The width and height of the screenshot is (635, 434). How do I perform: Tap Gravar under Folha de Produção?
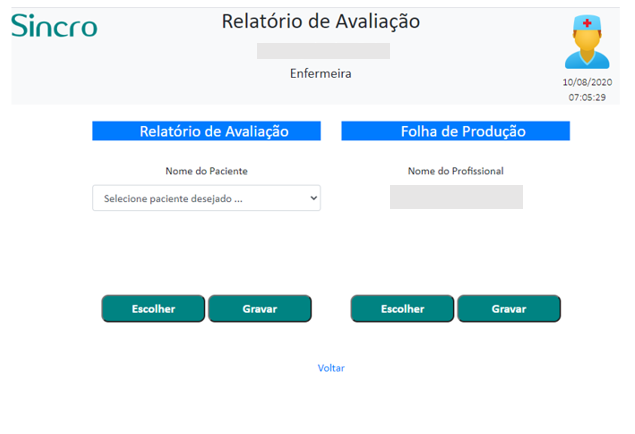(509, 309)
